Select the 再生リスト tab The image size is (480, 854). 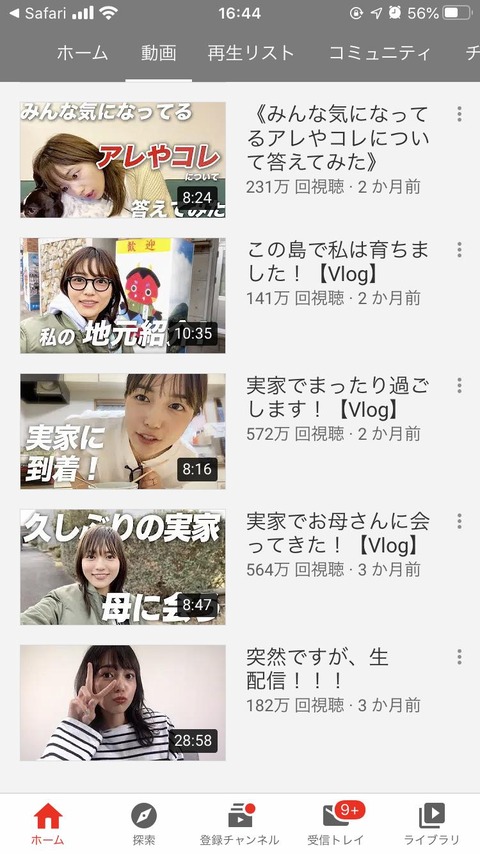251,53
